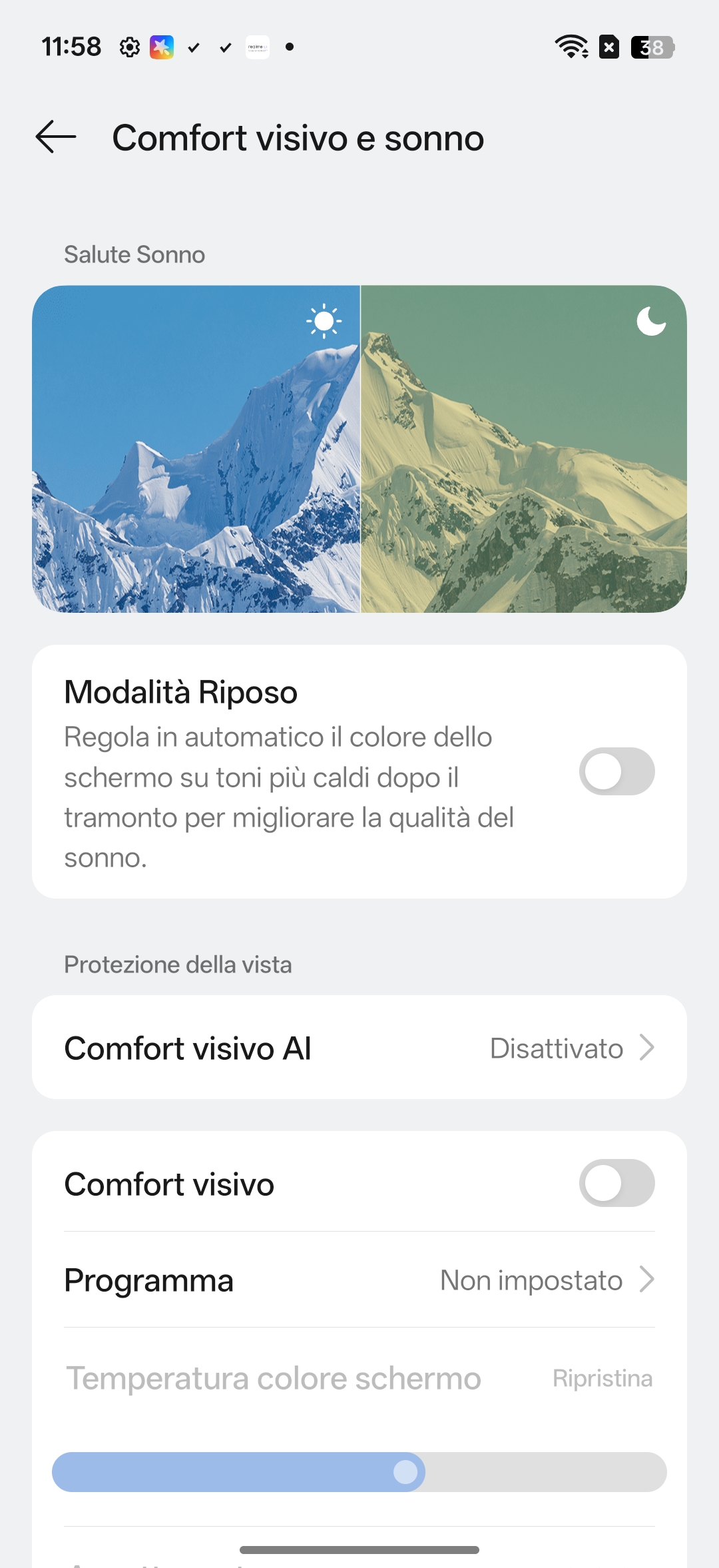
Task: Open Comfort visivo AI settings
Action: [359, 1048]
